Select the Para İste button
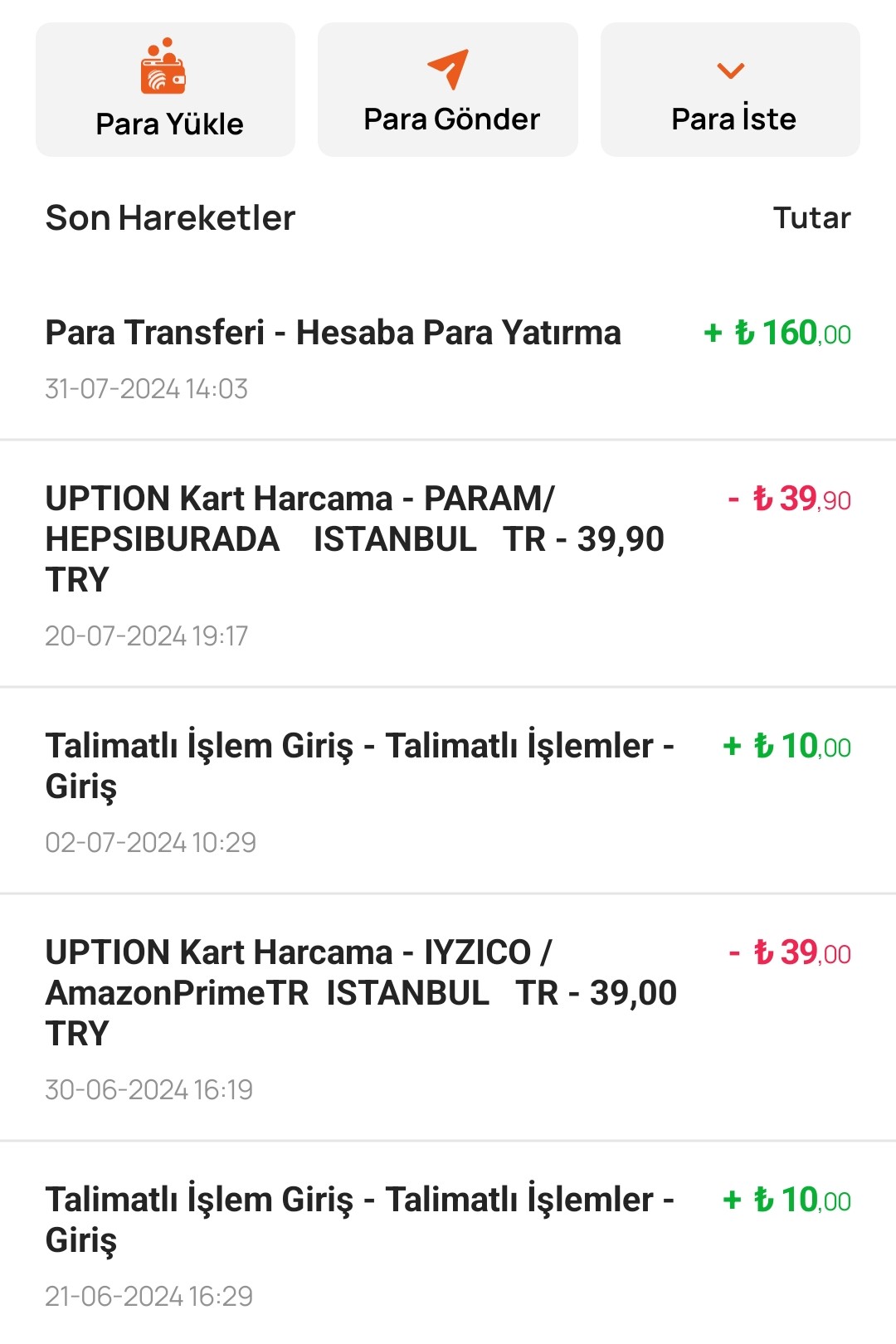Image resolution: width=896 pixels, height=1344 pixels. (730, 90)
